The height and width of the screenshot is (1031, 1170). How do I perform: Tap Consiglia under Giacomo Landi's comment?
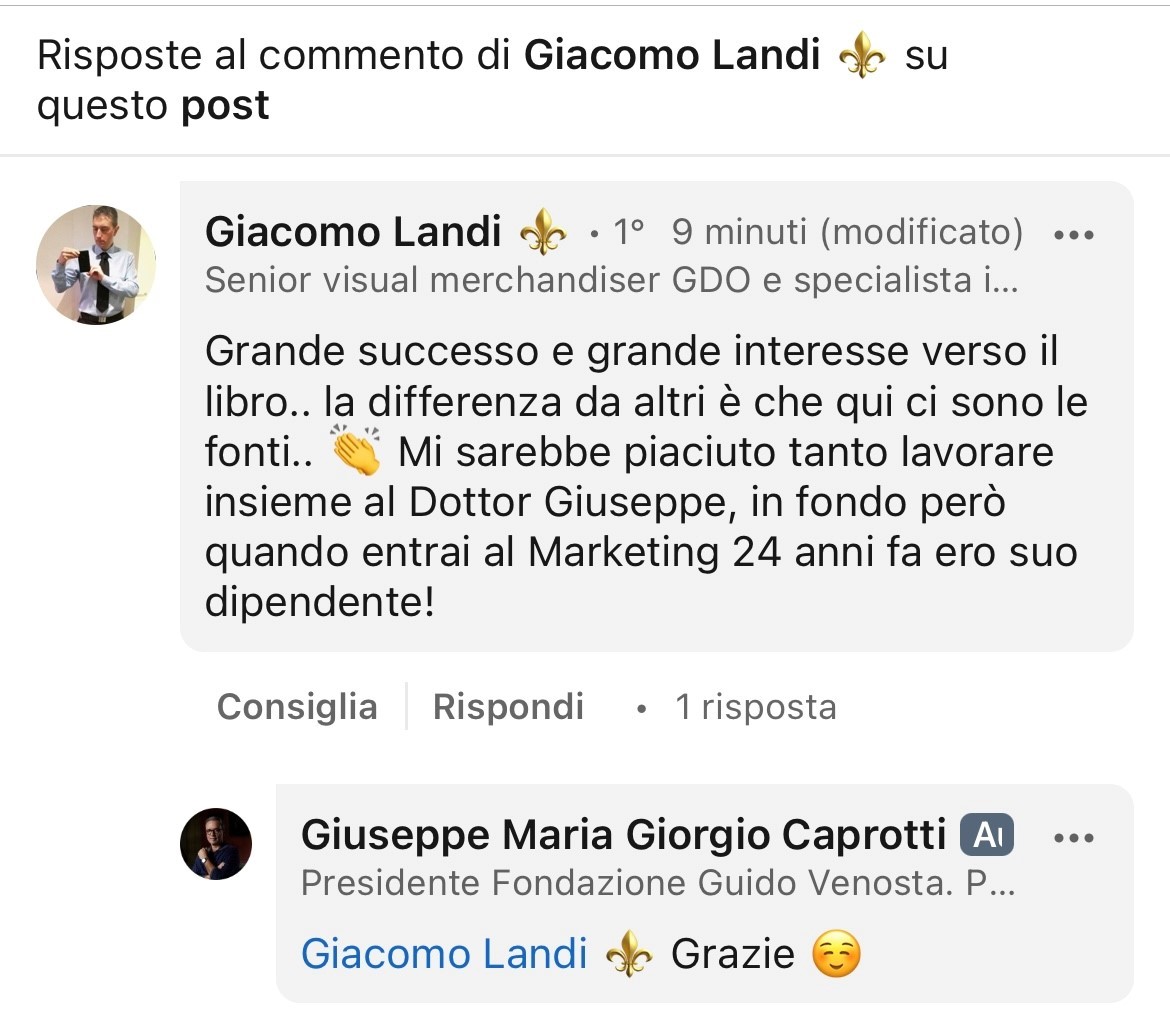tap(297, 707)
